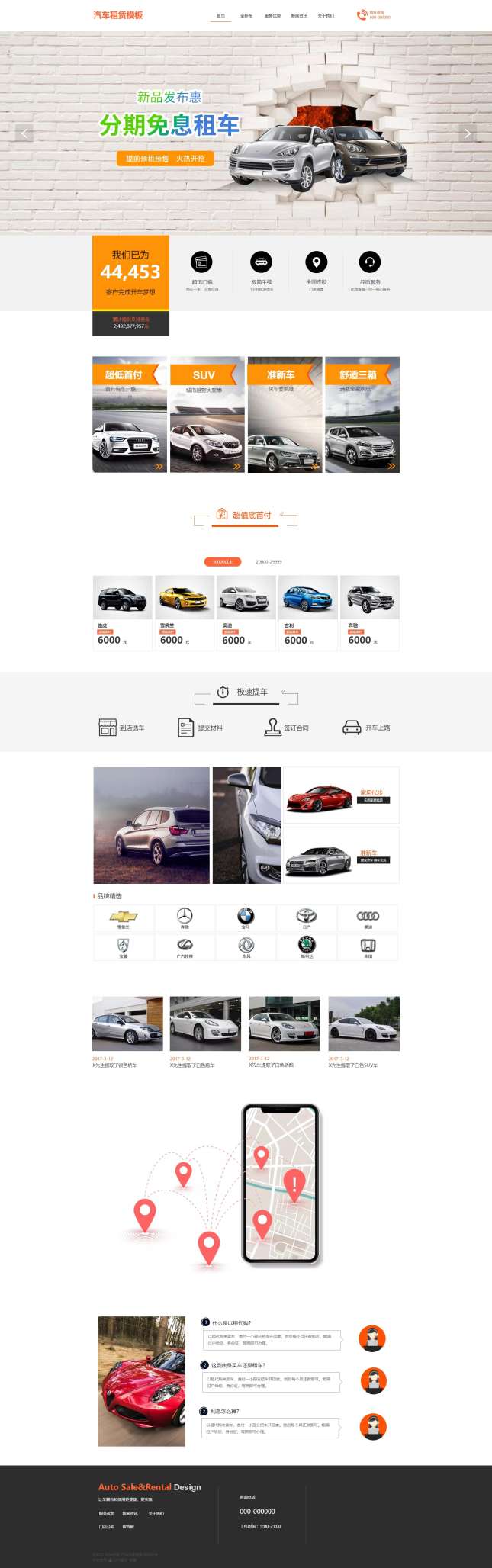Open 关于我们 in the header menu
Viewport: 492px width, 1568px height.
326,15
